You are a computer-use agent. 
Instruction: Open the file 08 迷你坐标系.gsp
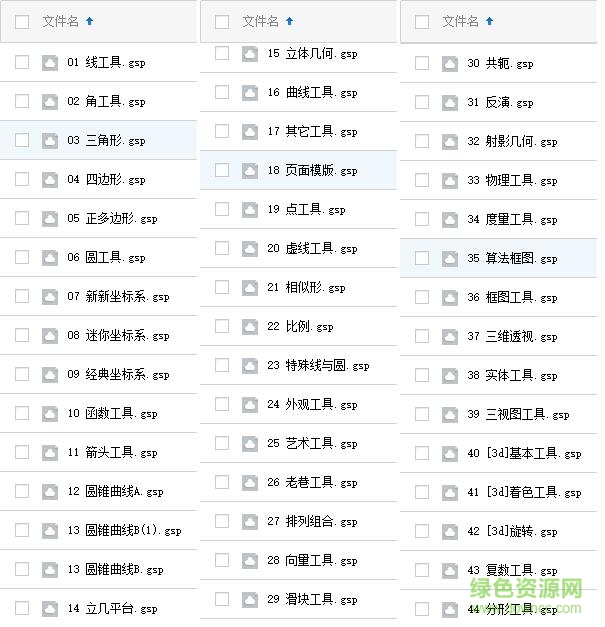pyautogui.click(x=118, y=335)
